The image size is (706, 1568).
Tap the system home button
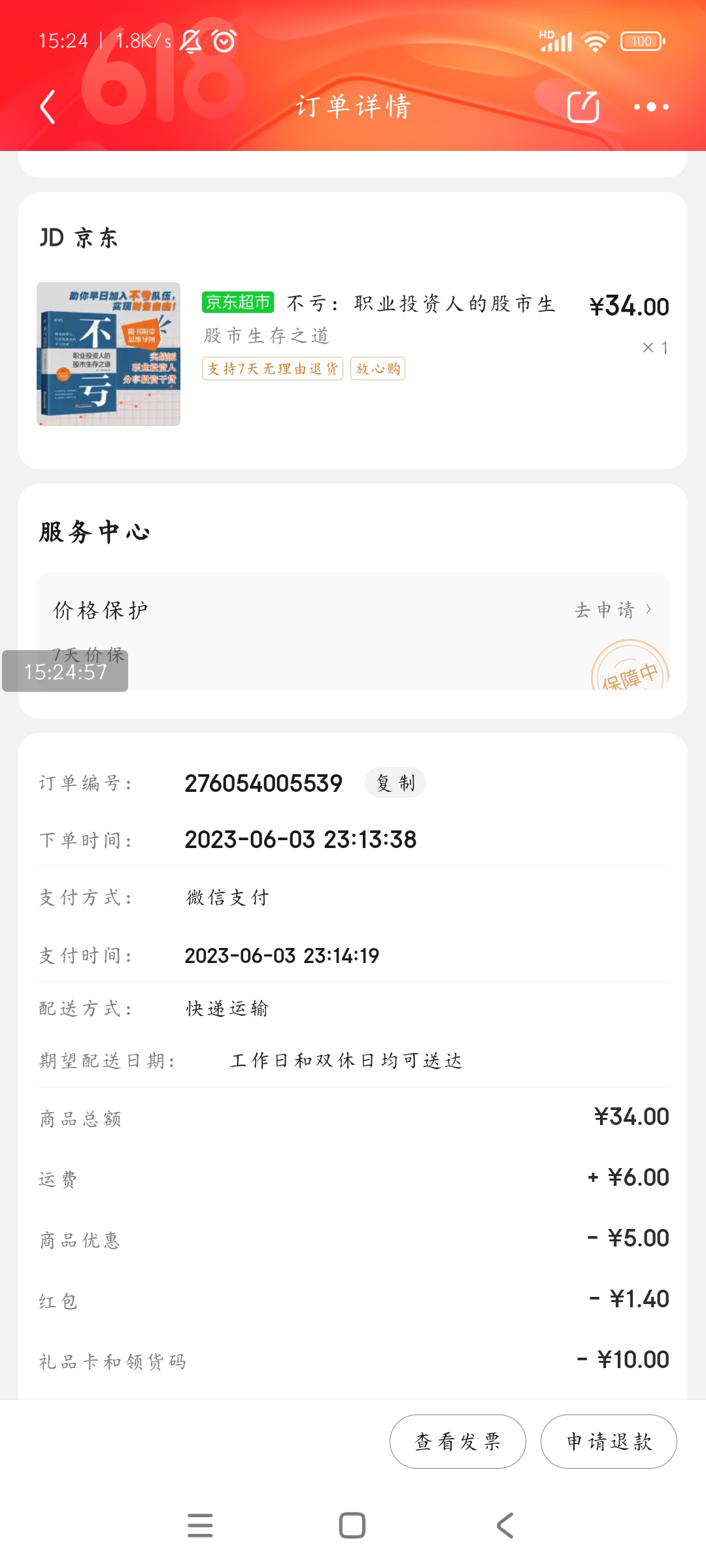click(352, 1526)
